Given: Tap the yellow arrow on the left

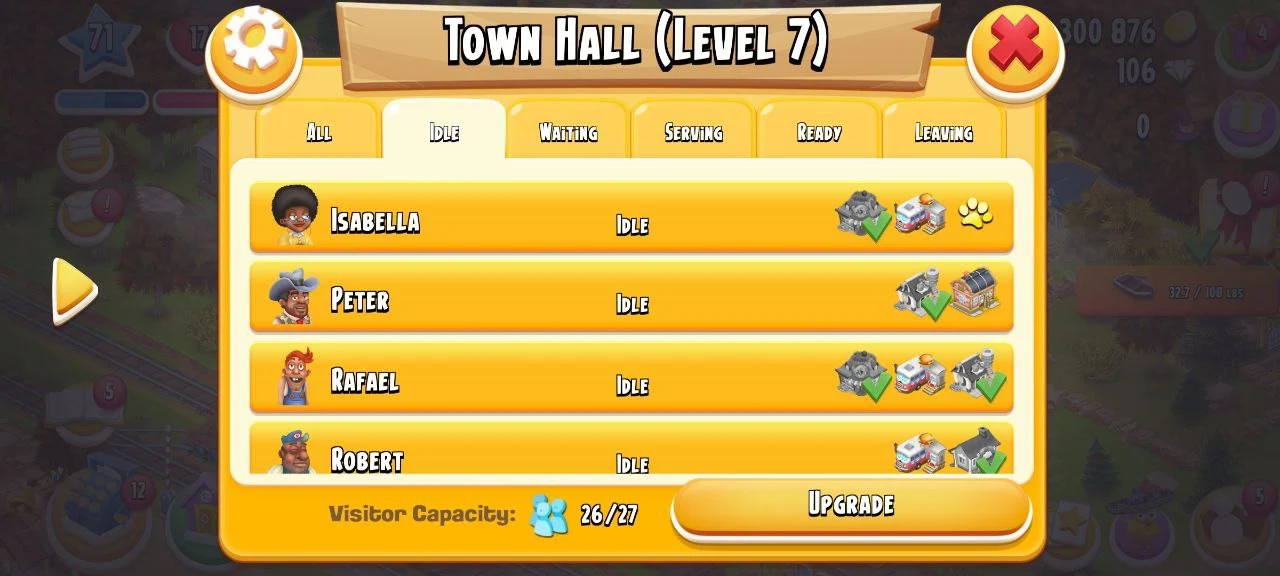Looking at the screenshot, I should (x=73, y=291).
